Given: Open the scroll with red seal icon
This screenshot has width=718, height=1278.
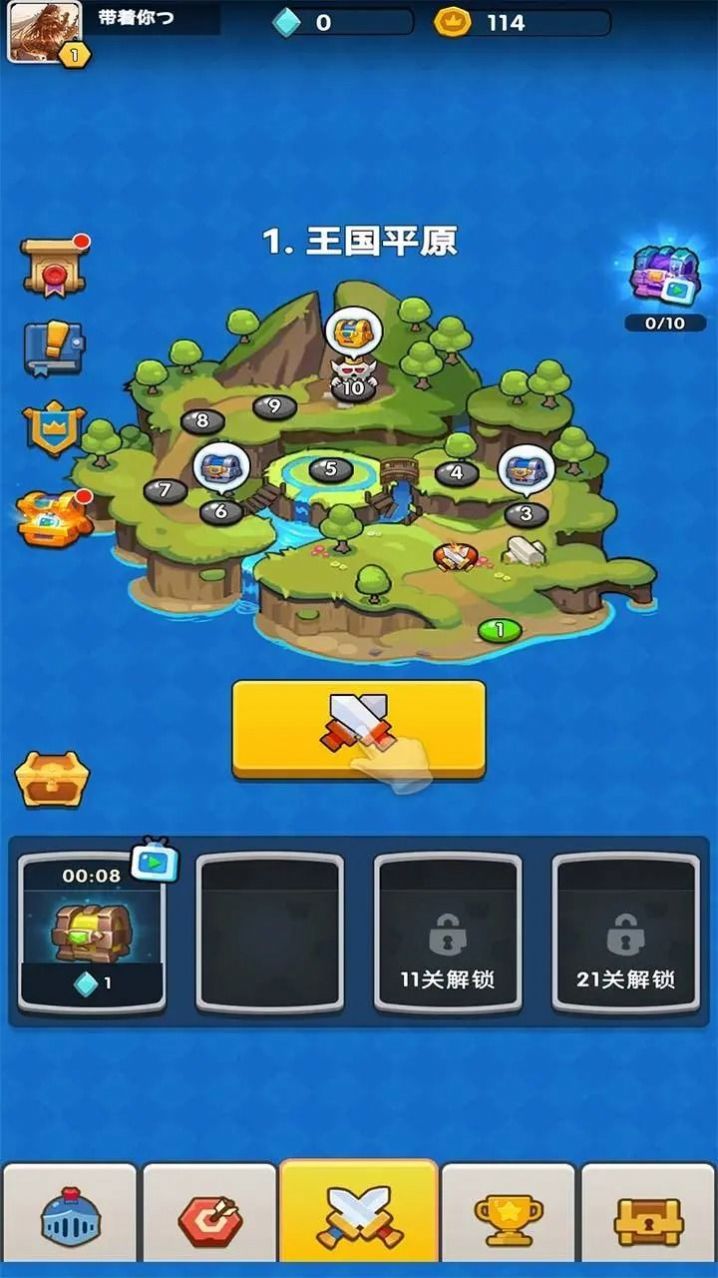Looking at the screenshot, I should click(54, 265).
